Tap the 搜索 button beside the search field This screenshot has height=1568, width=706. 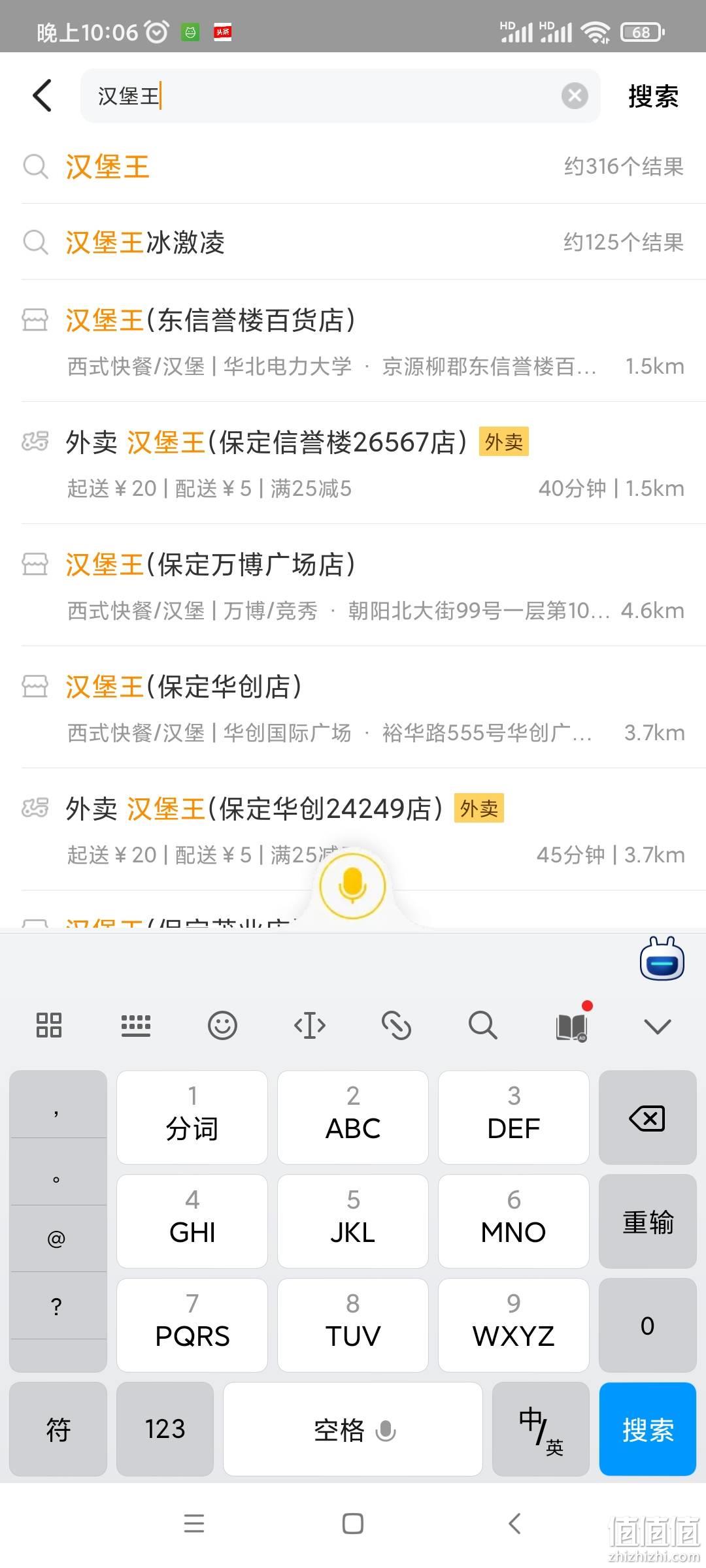[x=653, y=96]
